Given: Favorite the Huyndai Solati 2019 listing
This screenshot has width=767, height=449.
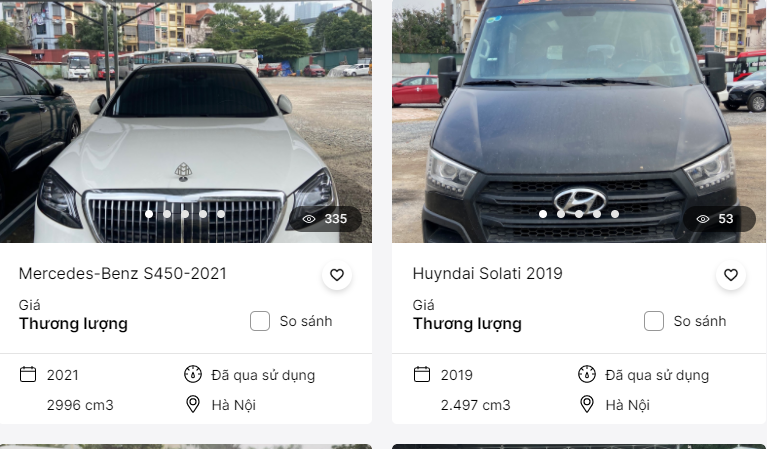Looking at the screenshot, I should pos(731,275).
